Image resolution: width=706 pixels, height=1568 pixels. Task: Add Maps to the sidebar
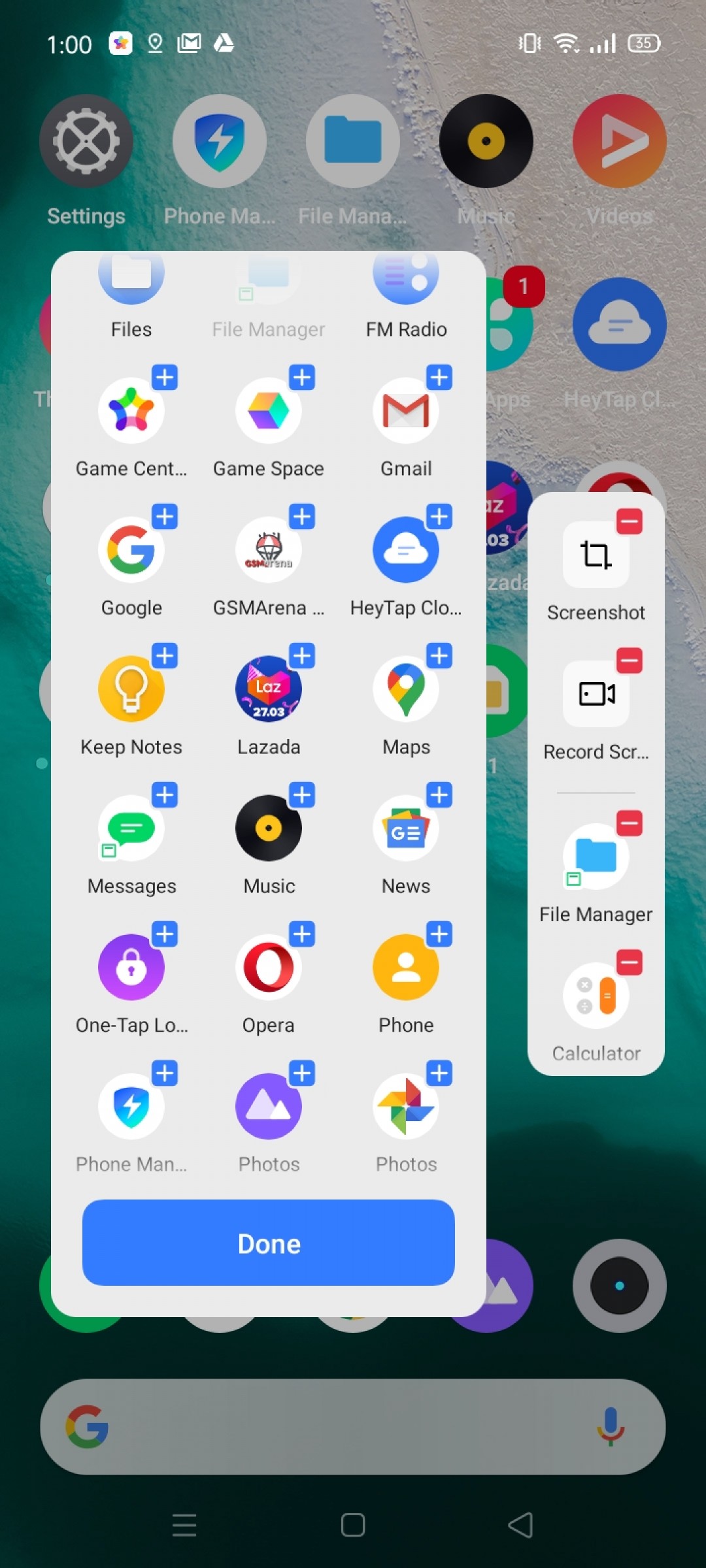coord(439,656)
